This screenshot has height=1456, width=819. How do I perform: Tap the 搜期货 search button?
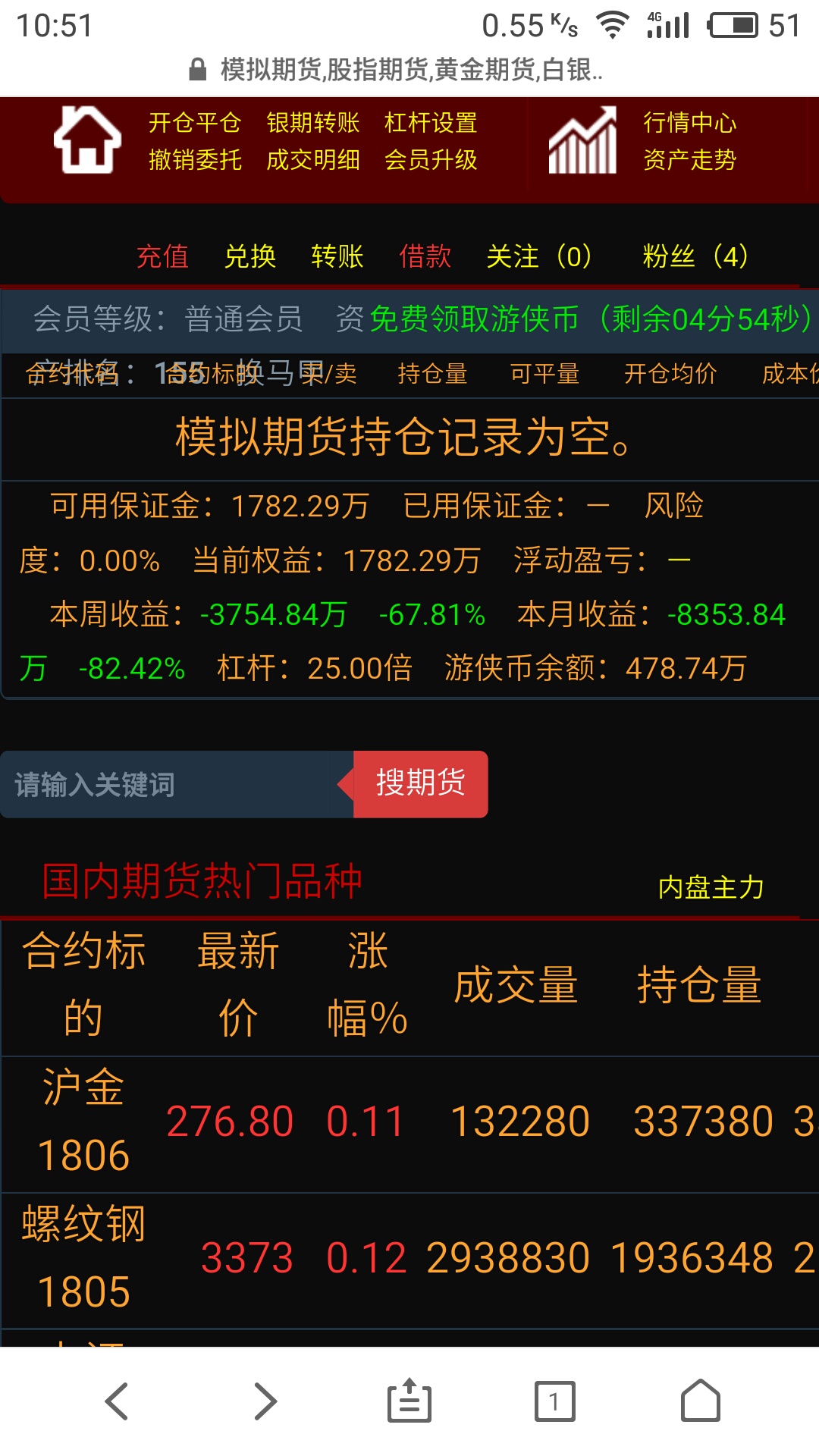pyautogui.click(x=421, y=784)
